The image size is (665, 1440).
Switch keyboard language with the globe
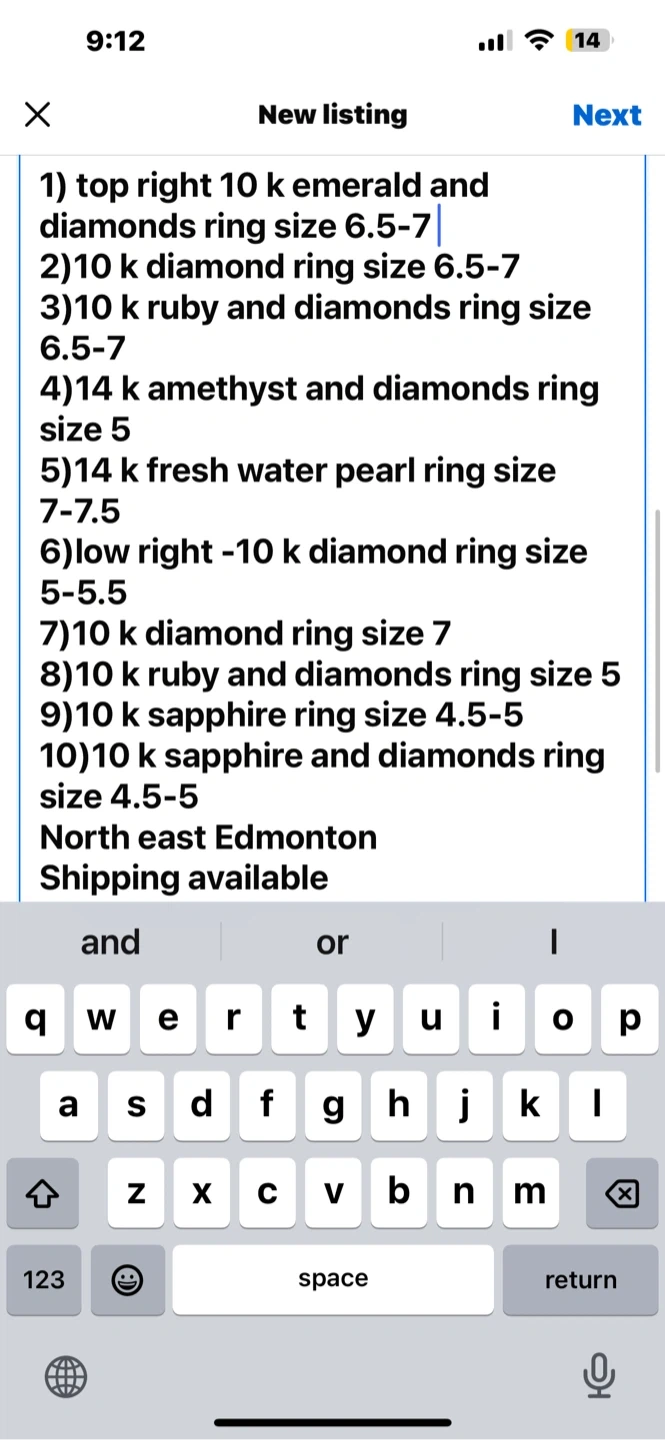(66, 1377)
